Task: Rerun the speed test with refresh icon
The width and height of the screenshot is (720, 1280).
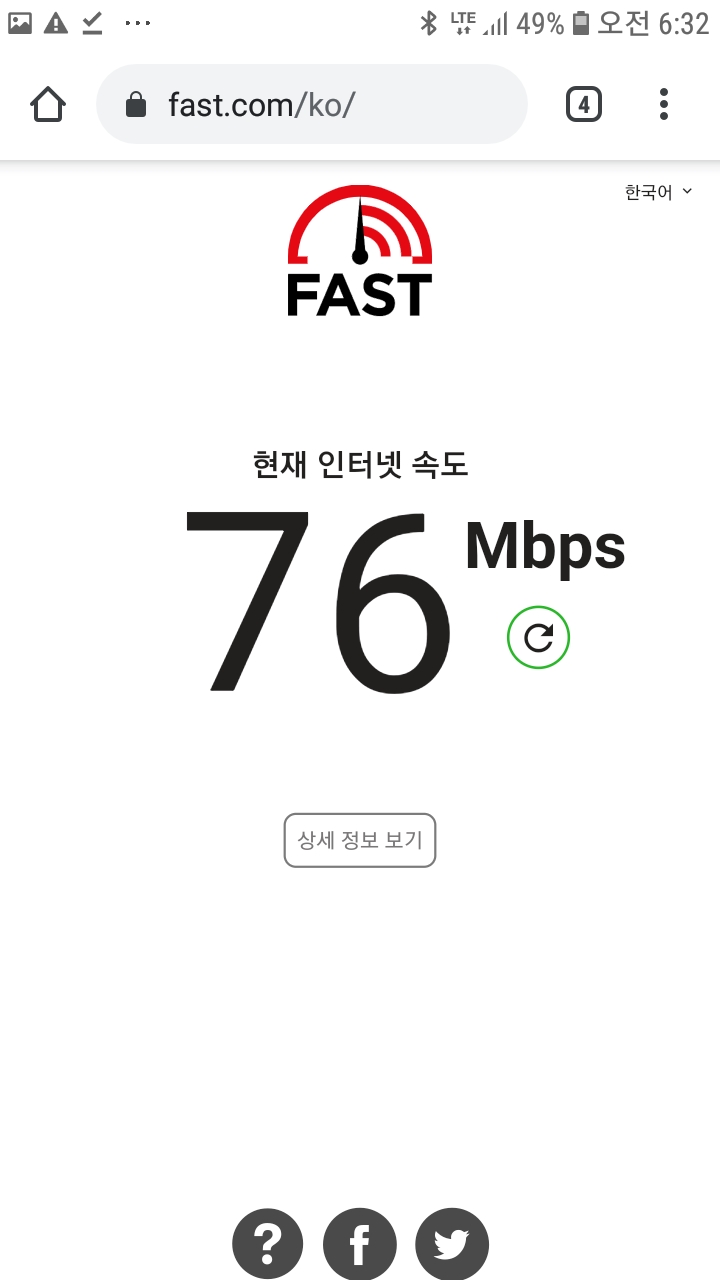Action: (538, 637)
